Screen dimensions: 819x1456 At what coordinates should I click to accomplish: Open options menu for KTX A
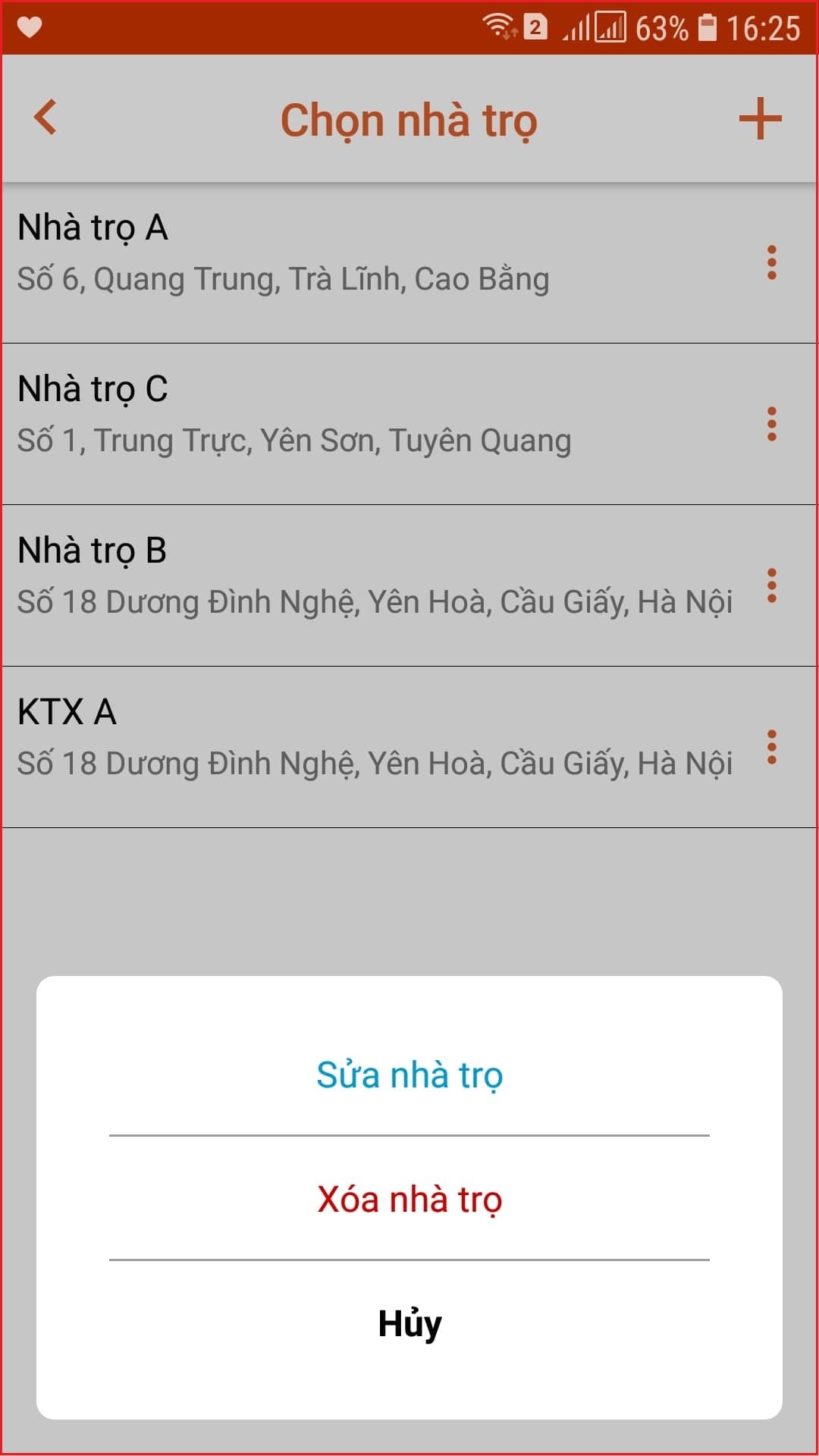click(x=771, y=747)
